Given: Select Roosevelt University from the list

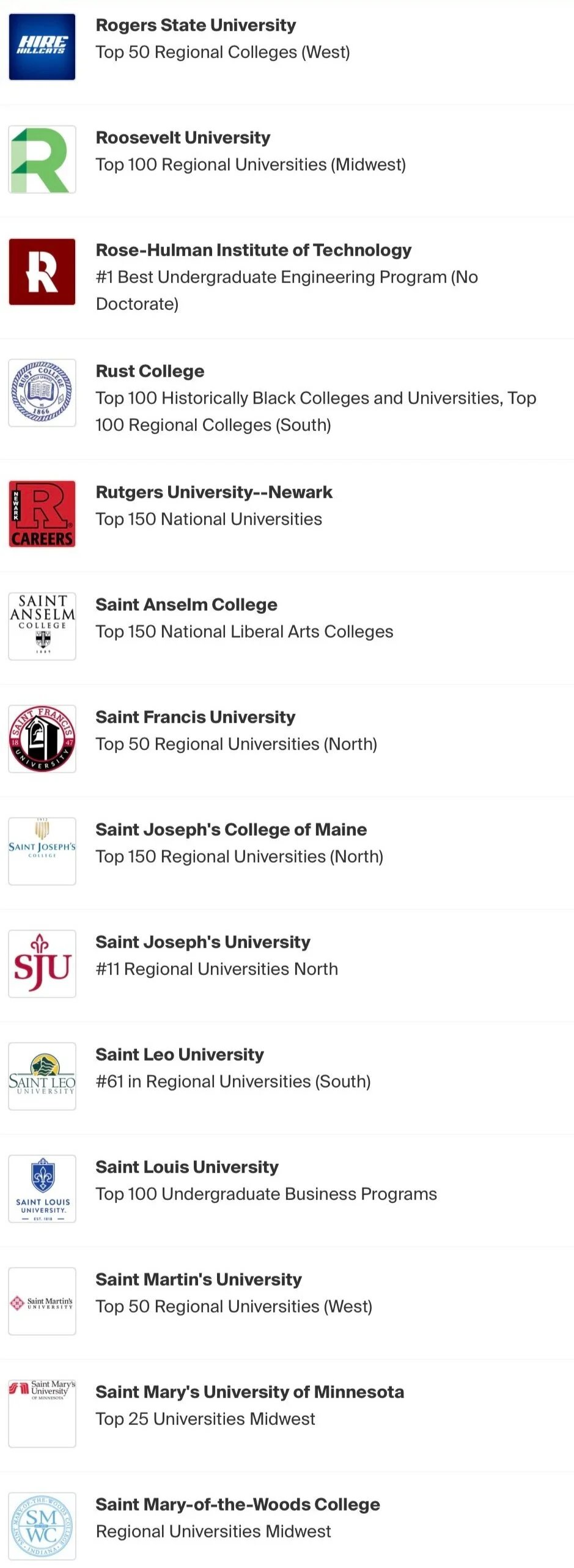Looking at the screenshot, I should (183, 138).
